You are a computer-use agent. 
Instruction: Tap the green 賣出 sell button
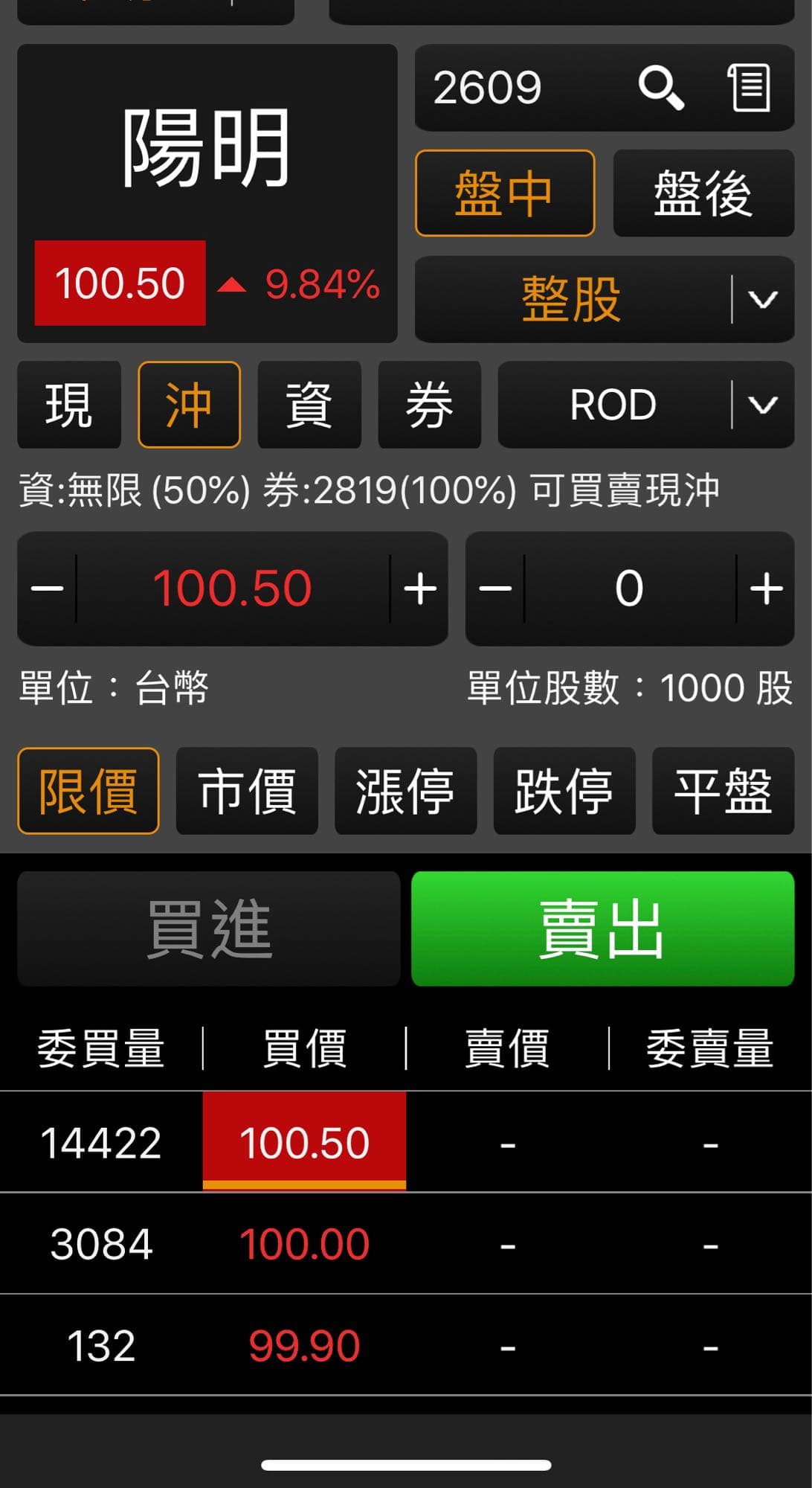click(x=602, y=929)
